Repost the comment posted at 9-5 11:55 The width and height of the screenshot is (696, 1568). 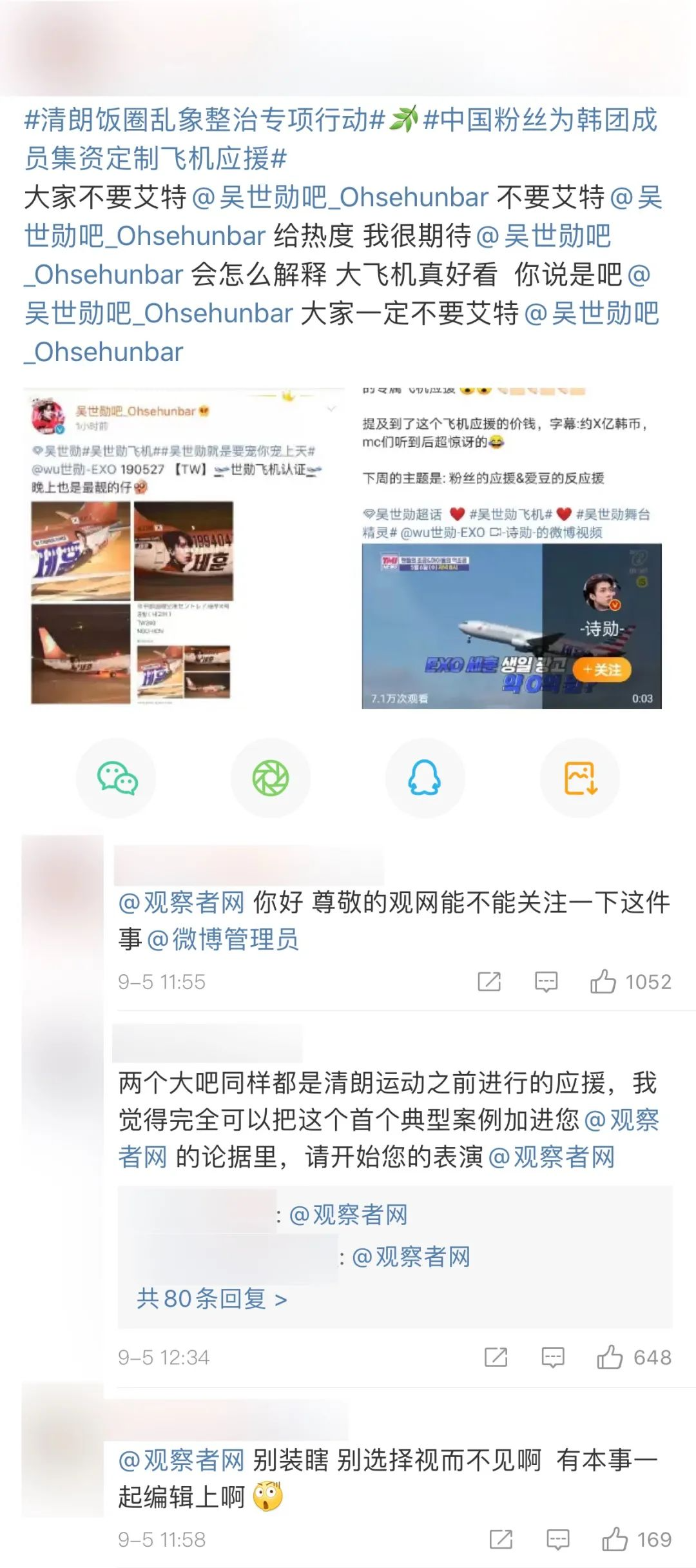pos(489,982)
